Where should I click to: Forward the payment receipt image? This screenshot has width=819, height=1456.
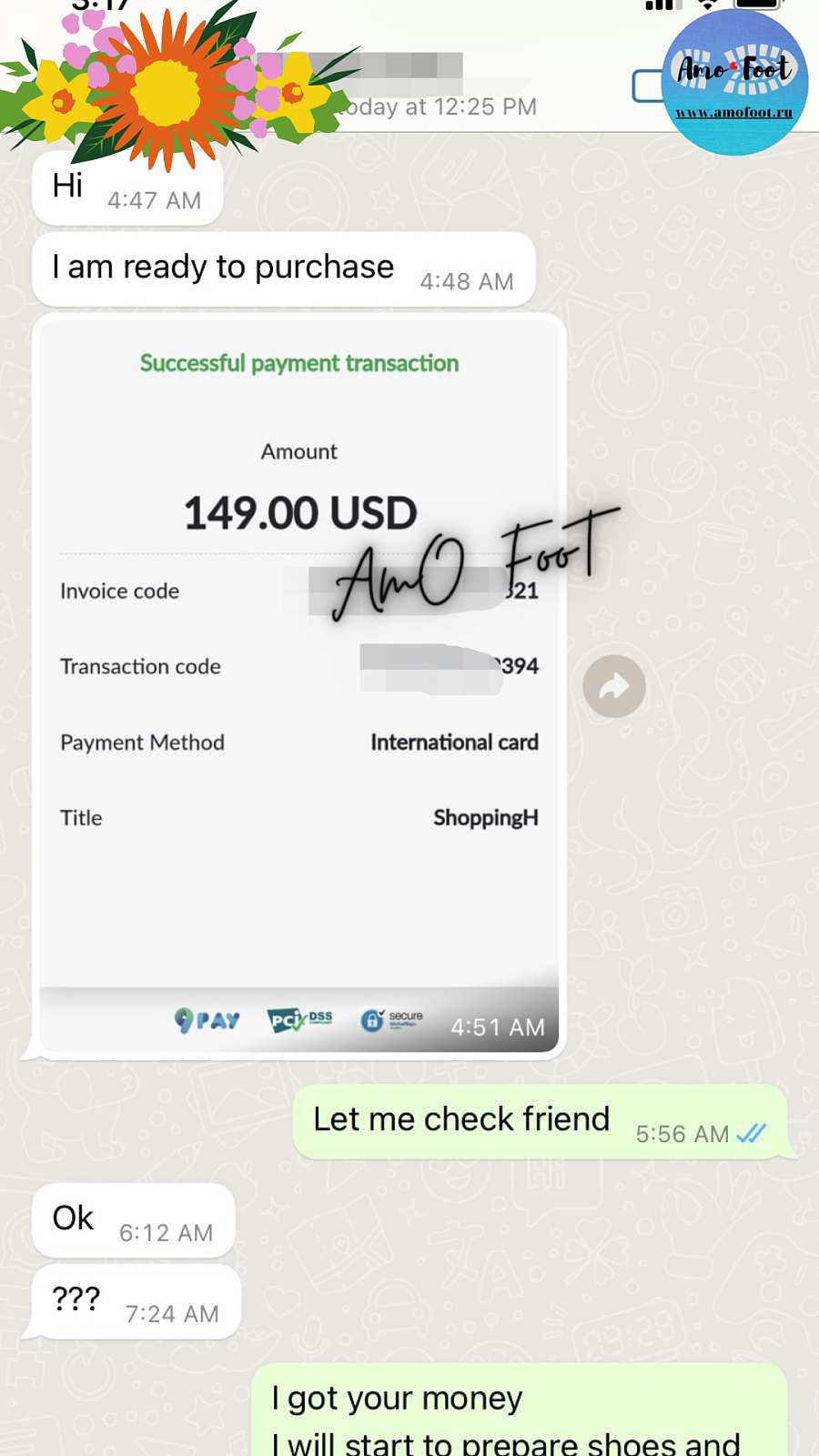pos(614,686)
